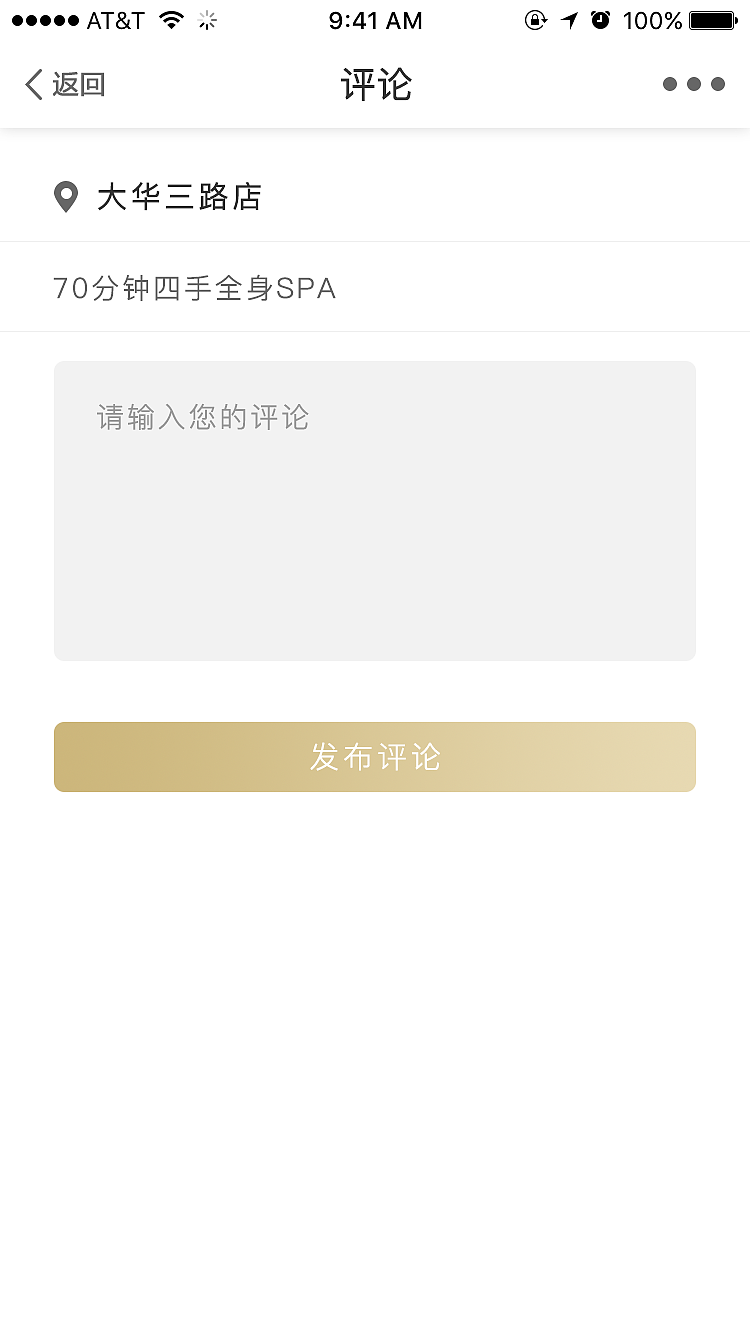
Task: Tap the alarm clock status bar icon
Action: pos(599,19)
